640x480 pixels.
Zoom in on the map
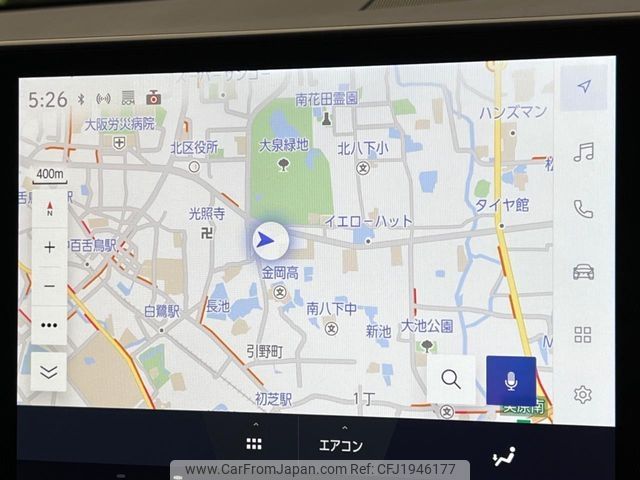pos(50,248)
